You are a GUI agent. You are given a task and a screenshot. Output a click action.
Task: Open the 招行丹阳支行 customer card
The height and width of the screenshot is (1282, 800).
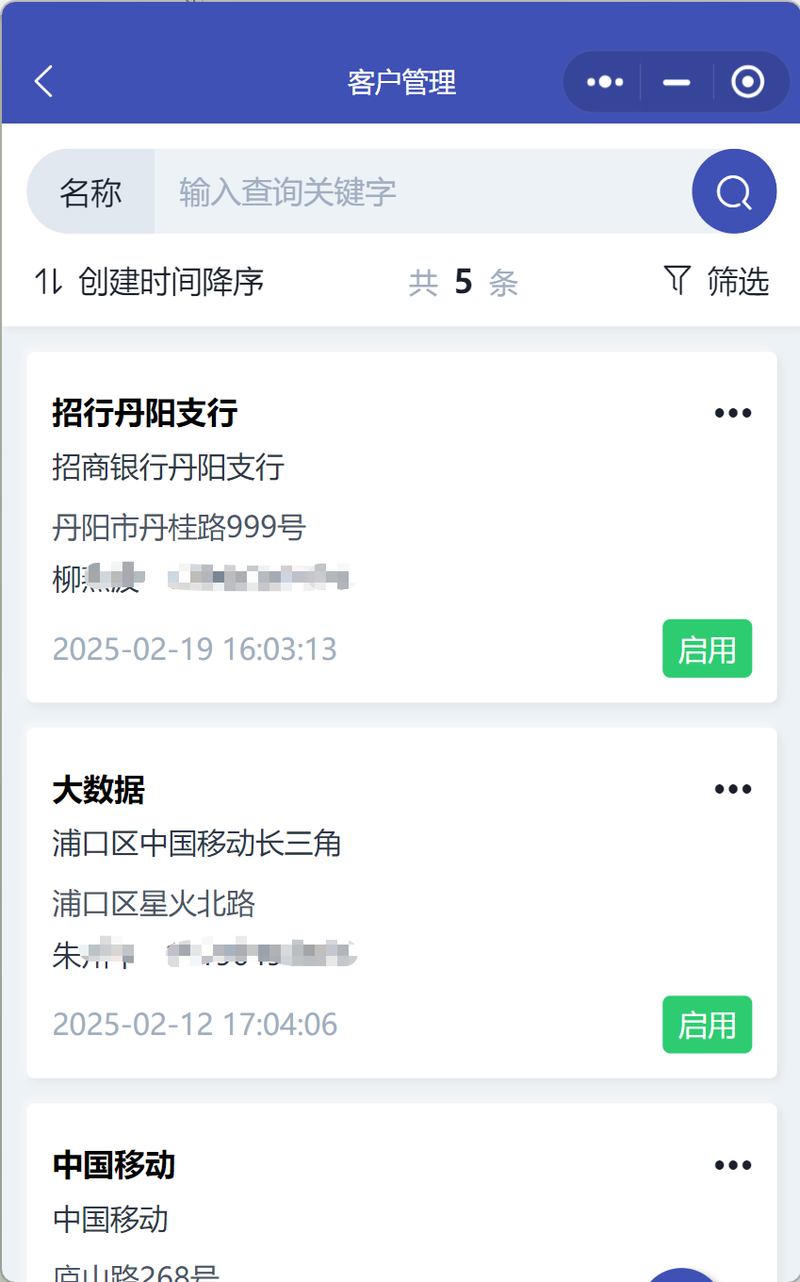click(402, 527)
